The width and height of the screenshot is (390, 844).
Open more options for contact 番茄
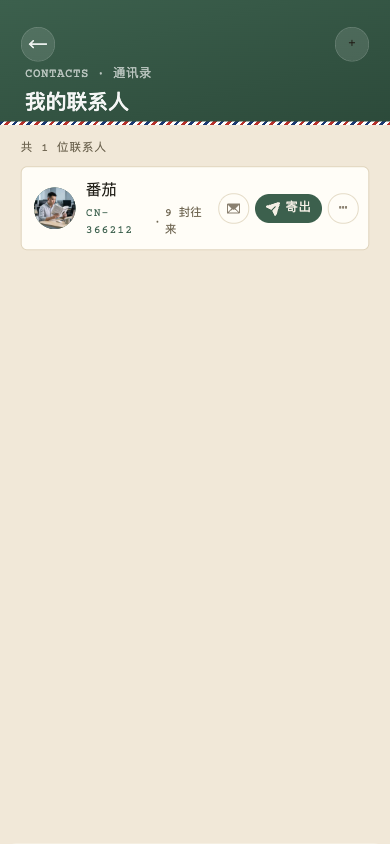pos(343,208)
